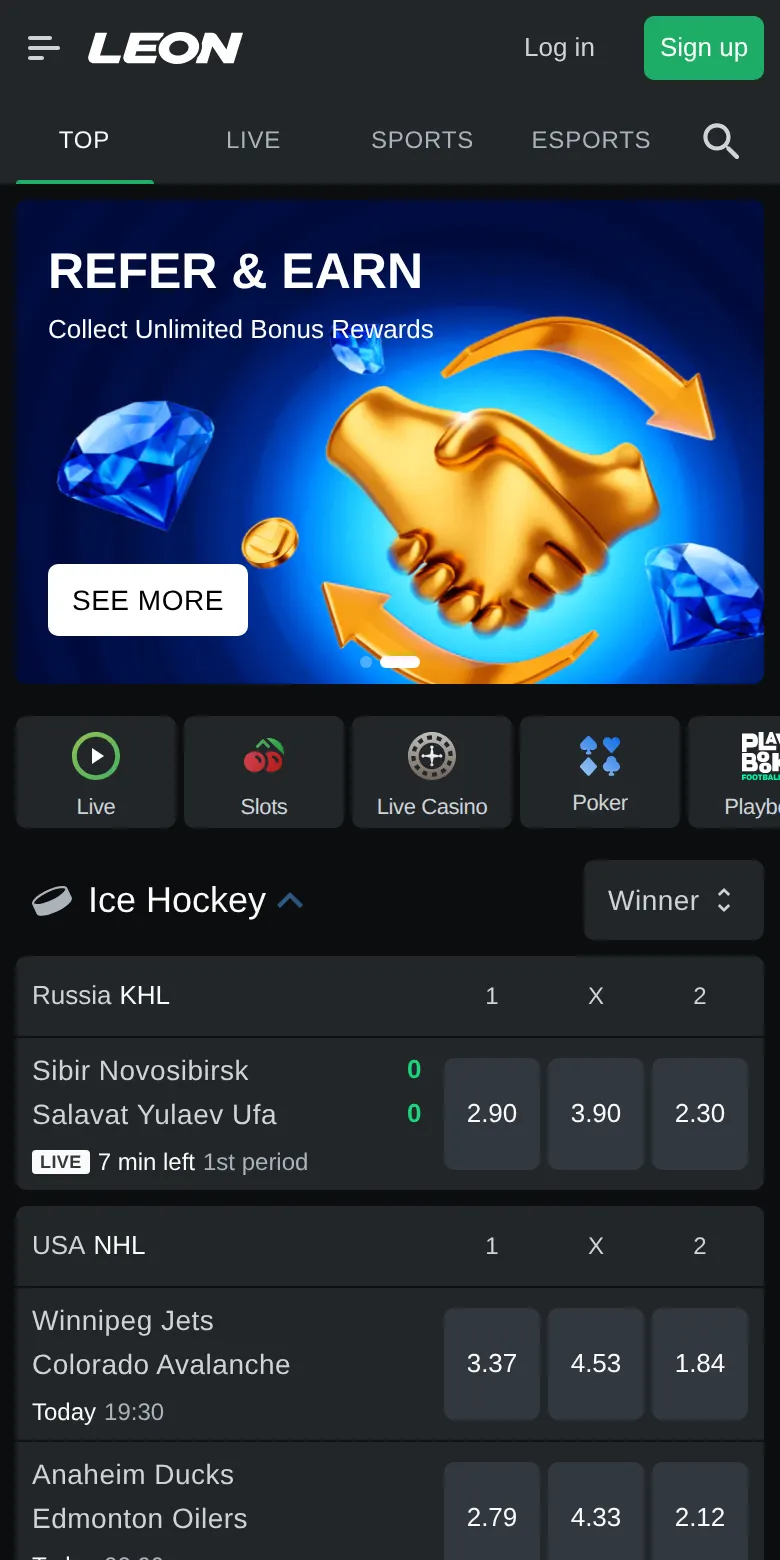This screenshot has height=1560, width=780.
Task: Open the search magnifier icon
Action: click(x=720, y=141)
